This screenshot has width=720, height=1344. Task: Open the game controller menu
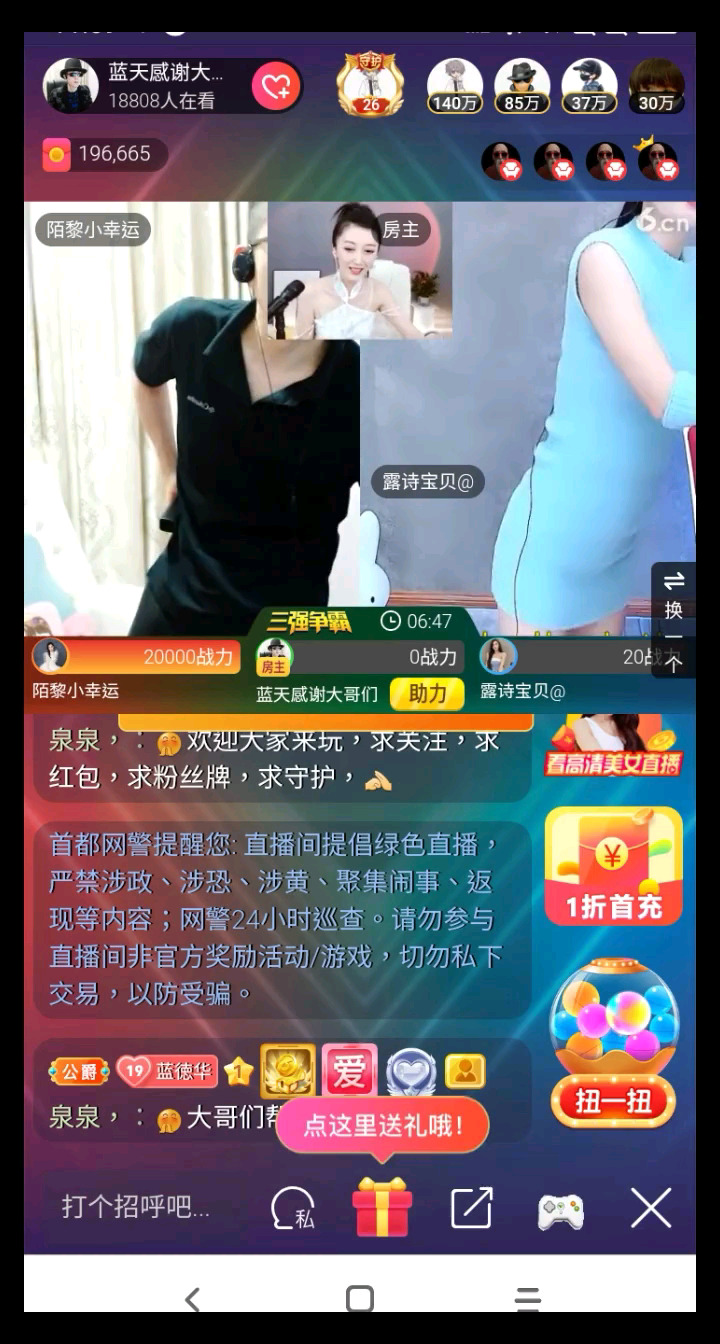[x=561, y=1211]
